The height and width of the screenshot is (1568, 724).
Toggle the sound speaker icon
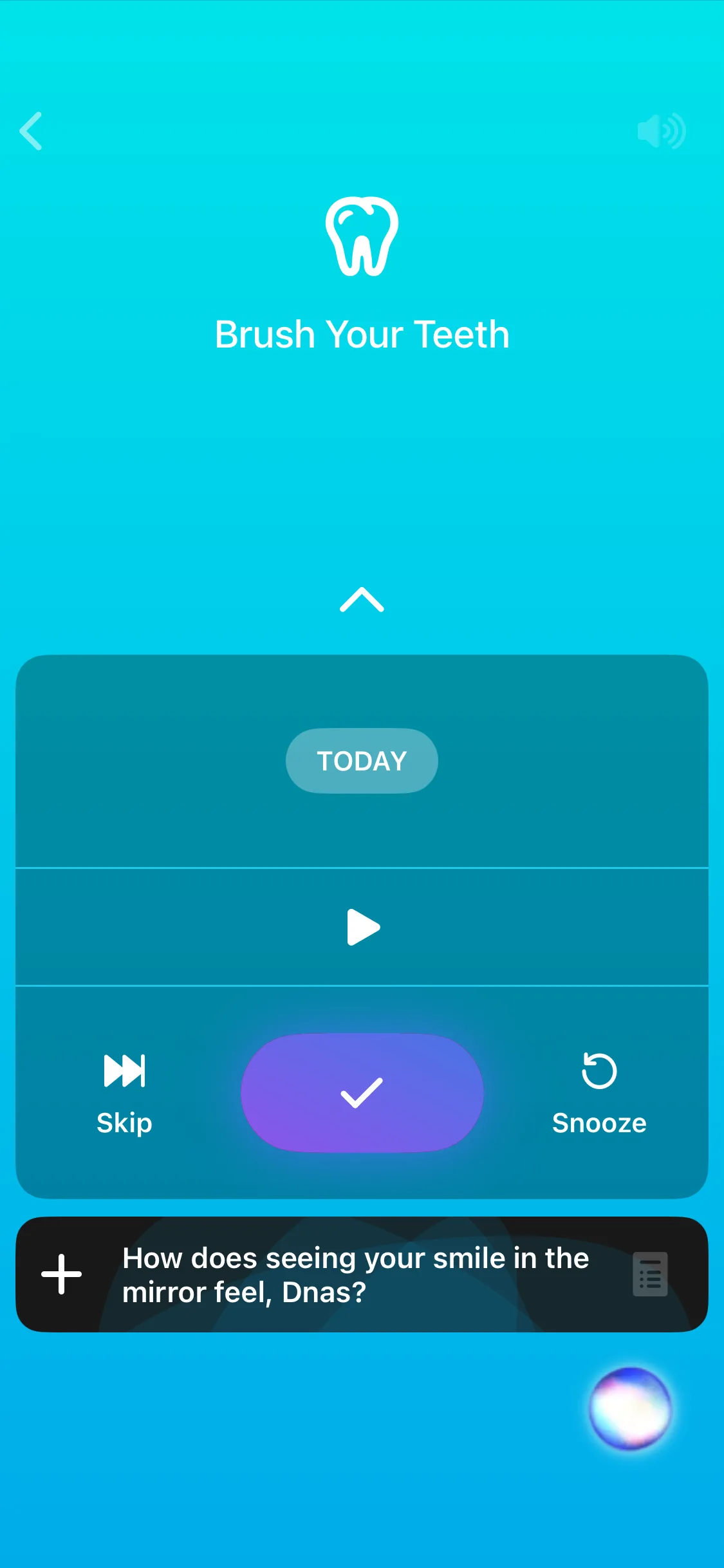[661, 131]
